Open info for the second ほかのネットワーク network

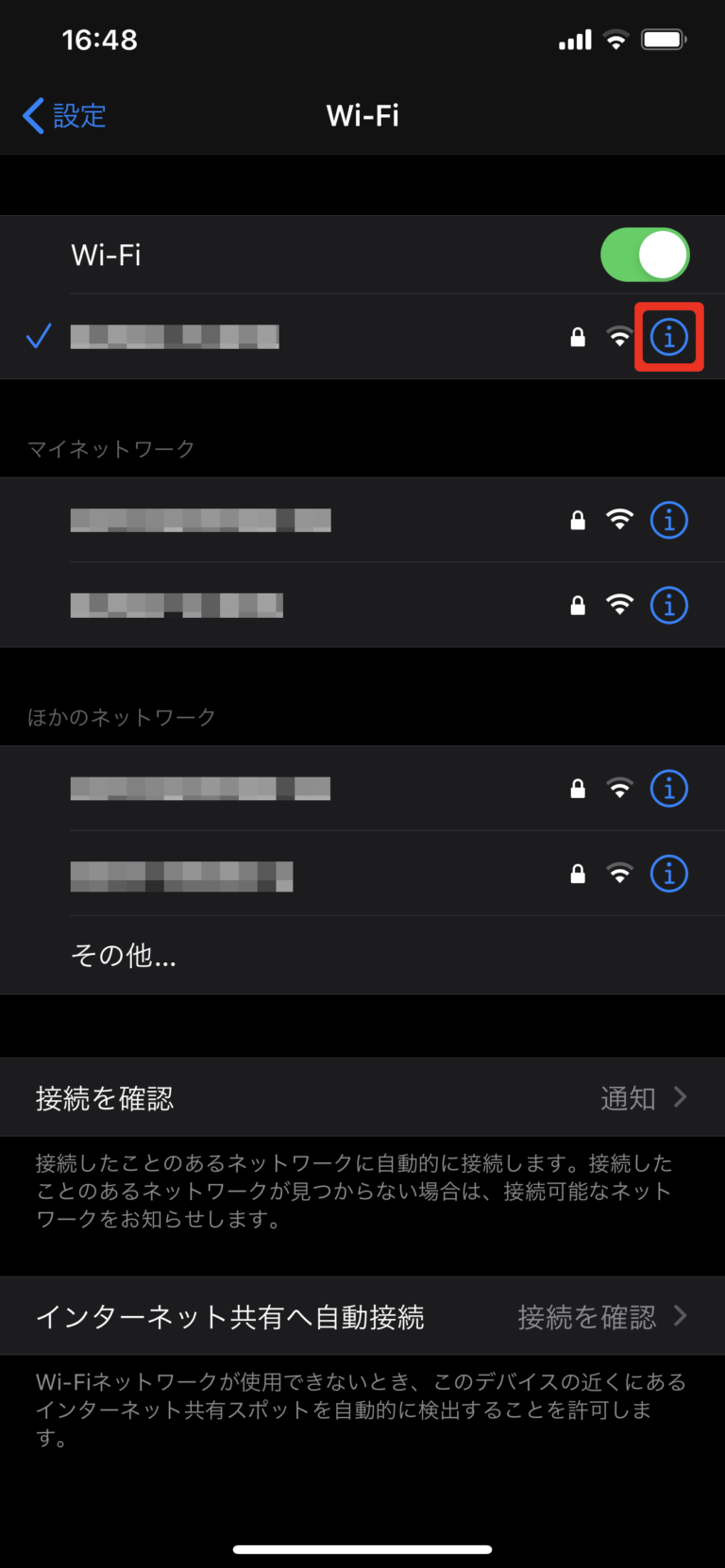[668, 874]
